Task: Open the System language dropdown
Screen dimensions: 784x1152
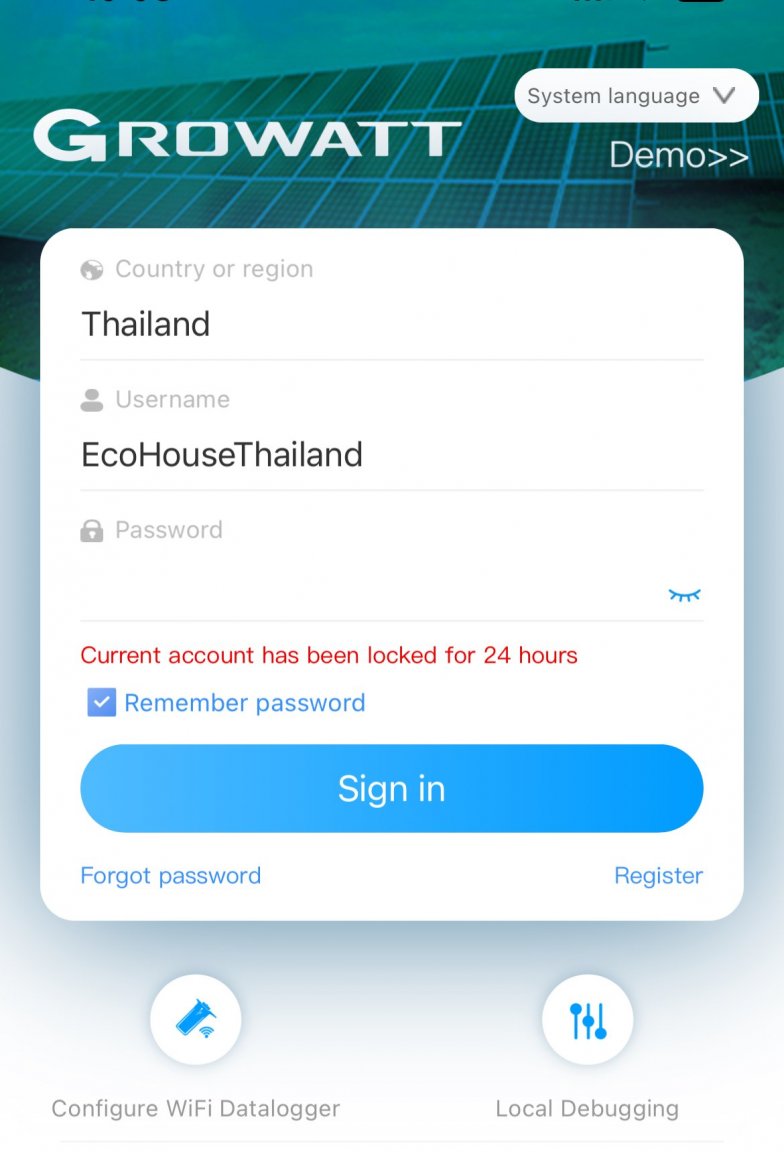Action: point(636,96)
